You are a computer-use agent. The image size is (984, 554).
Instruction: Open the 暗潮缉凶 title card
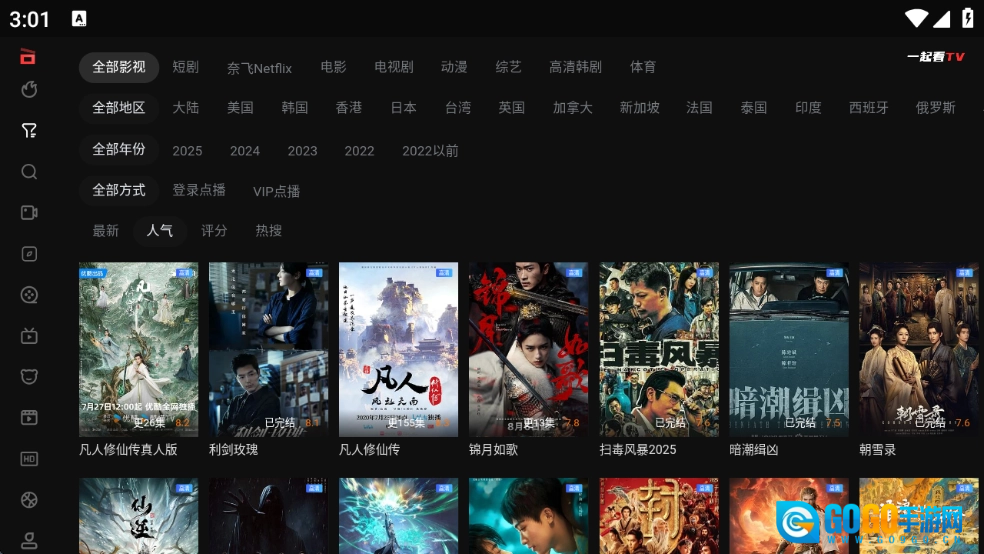[789, 350]
